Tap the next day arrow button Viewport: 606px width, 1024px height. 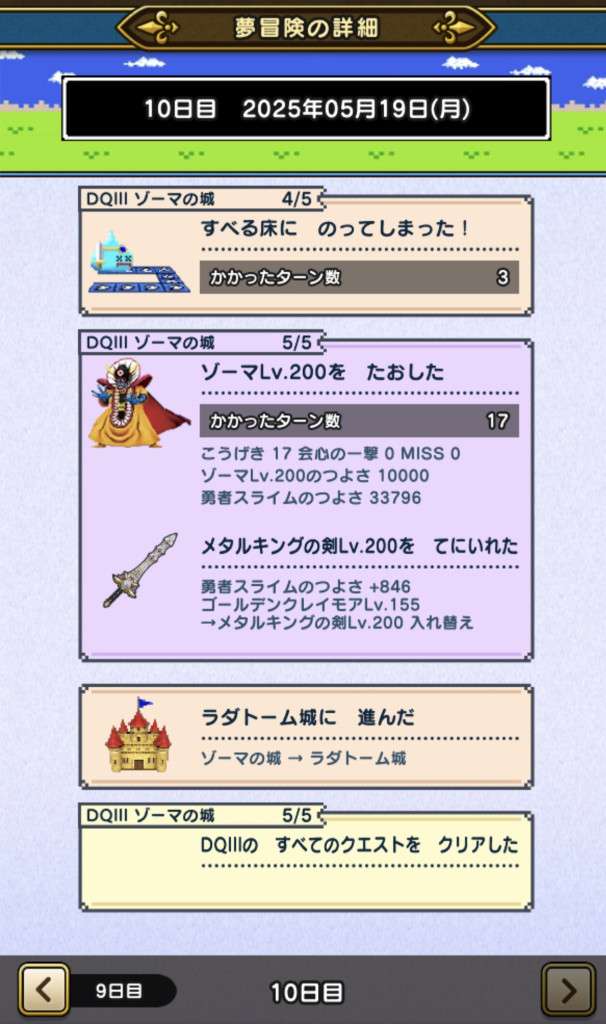tap(567, 990)
